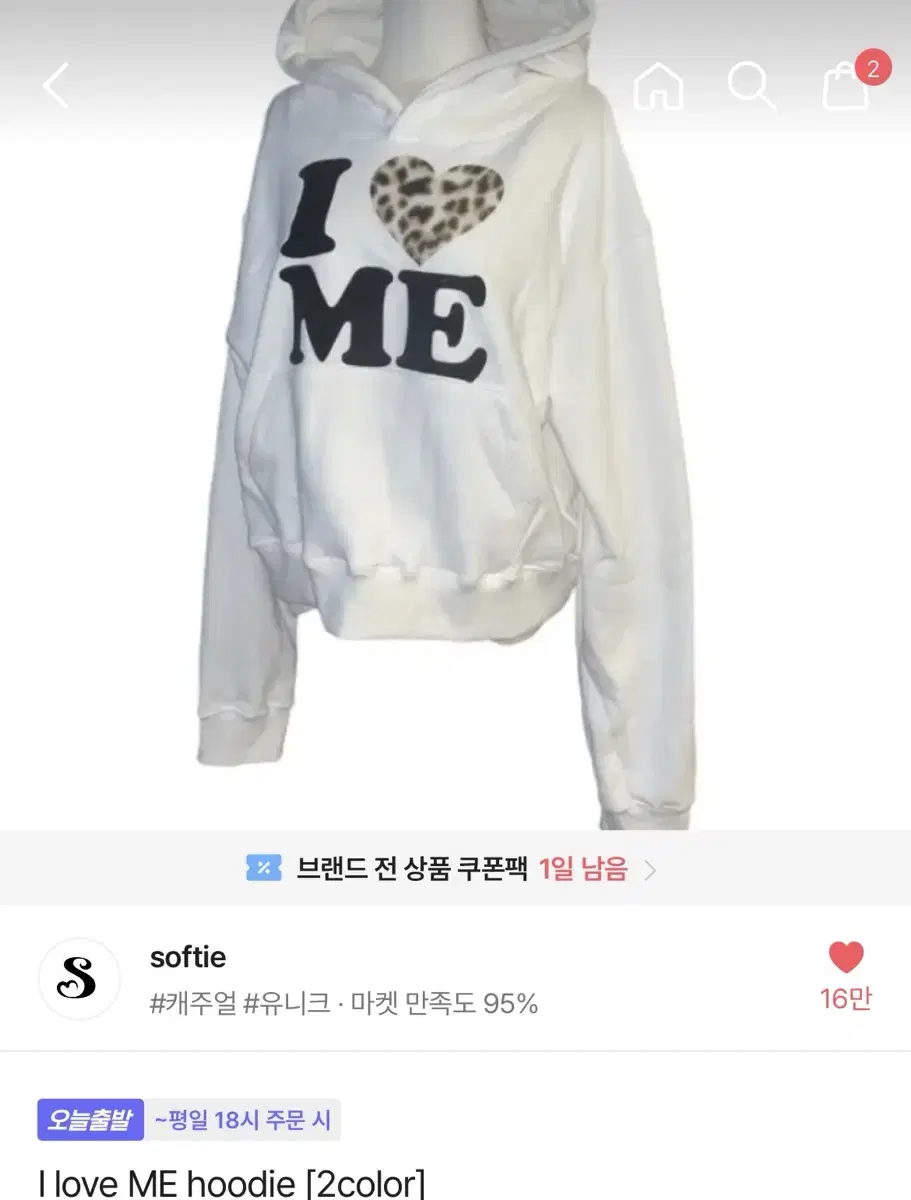
Task: Open the brand coupon pack banner
Action: pyautogui.click(x=455, y=868)
